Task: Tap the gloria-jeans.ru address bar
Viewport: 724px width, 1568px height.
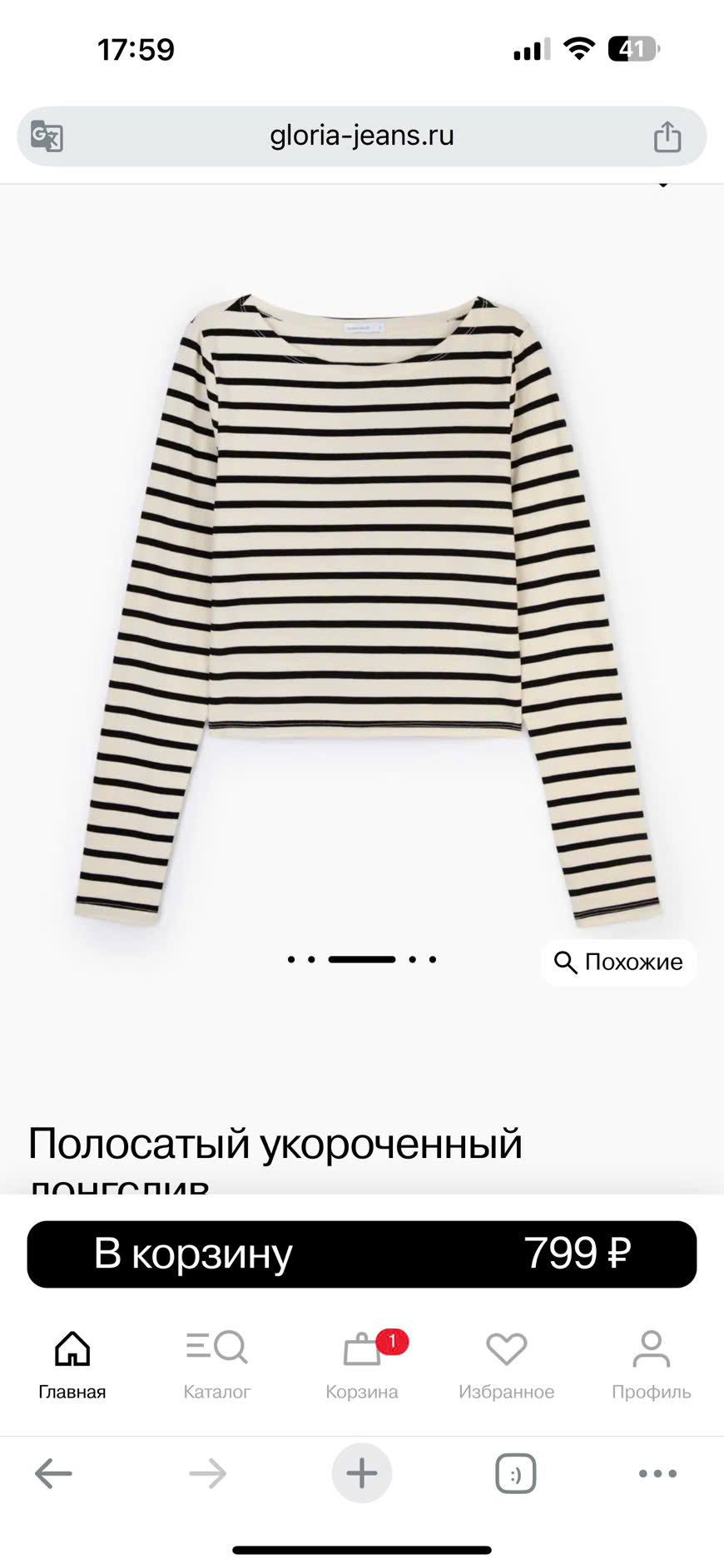Action: (x=361, y=136)
